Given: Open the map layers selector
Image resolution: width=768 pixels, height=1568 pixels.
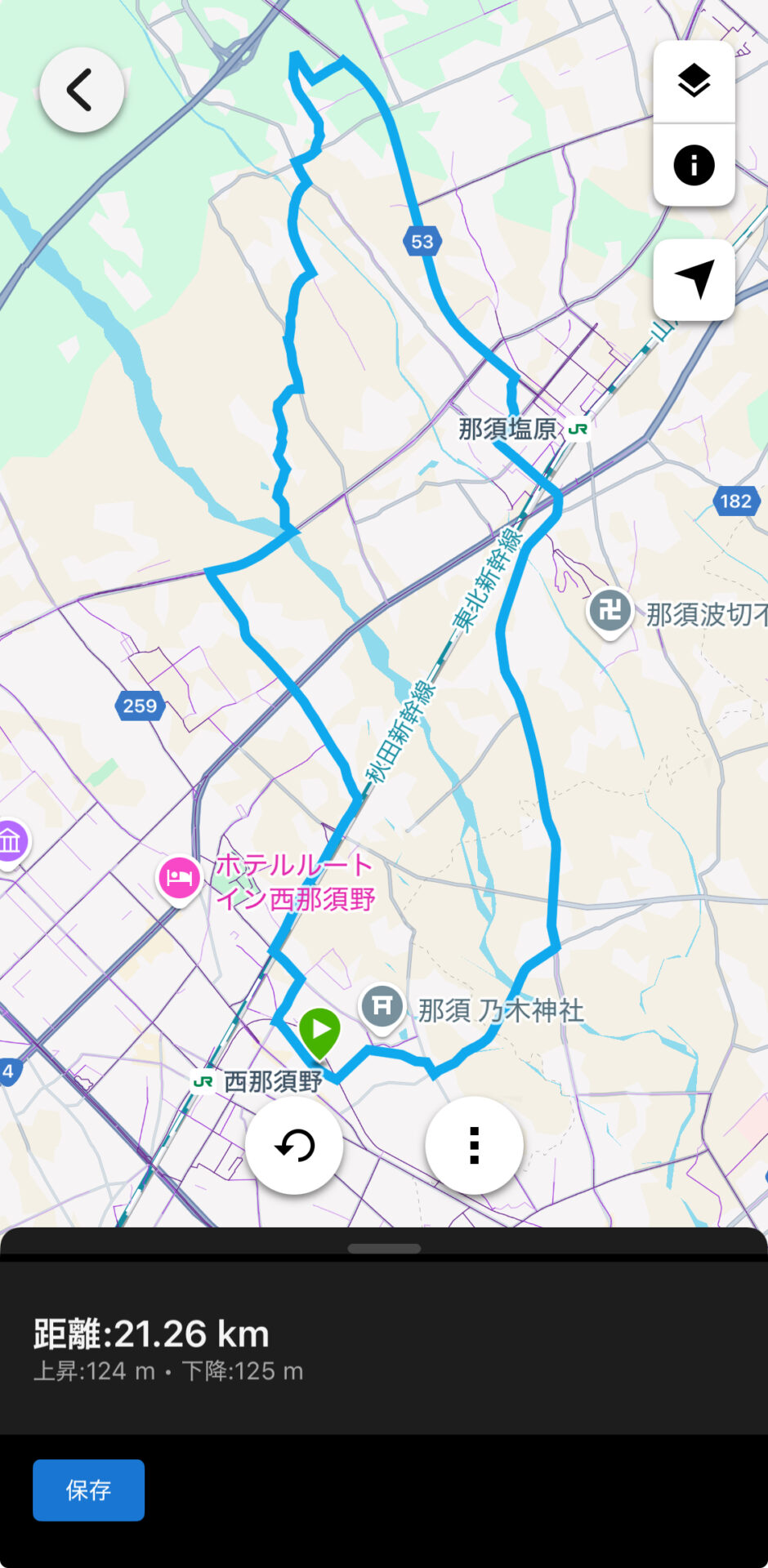Looking at the screenshot, I should click(694, 82).
